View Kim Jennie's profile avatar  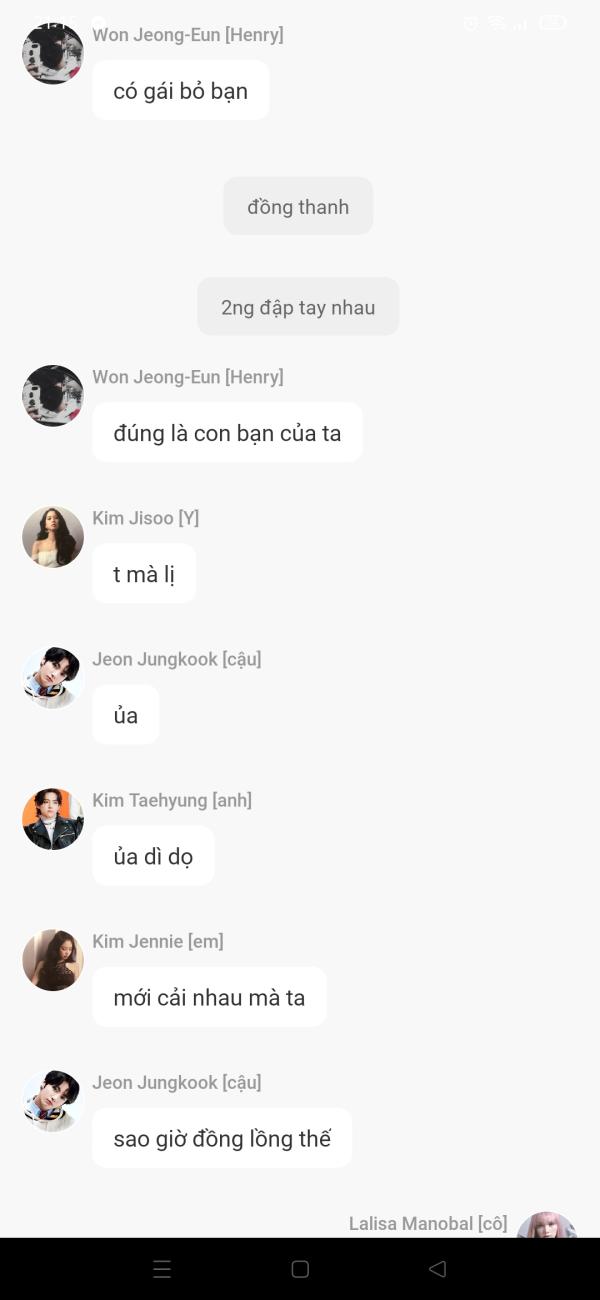click(53, 960)
